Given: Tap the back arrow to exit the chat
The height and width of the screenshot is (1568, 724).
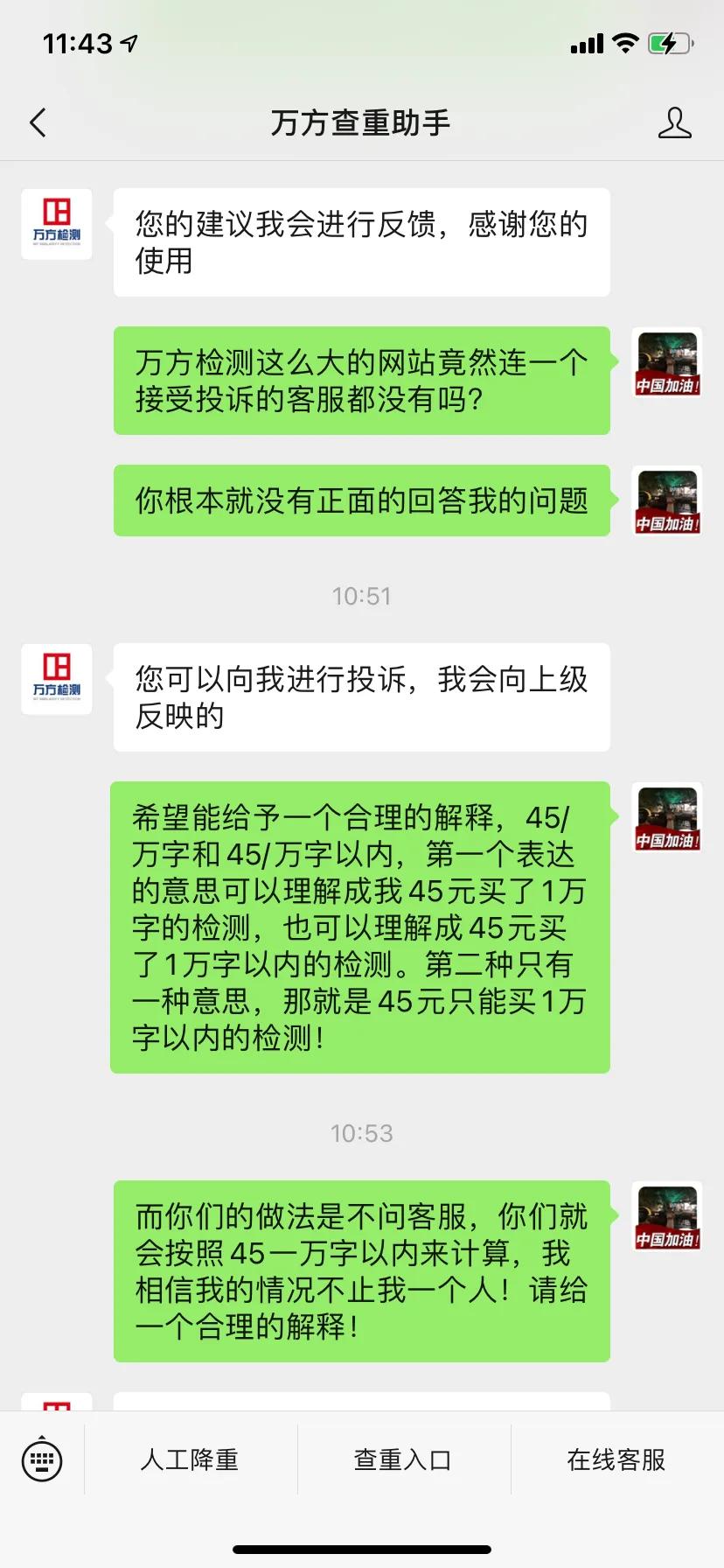Looking at the screenshot, I should (38, 122).
